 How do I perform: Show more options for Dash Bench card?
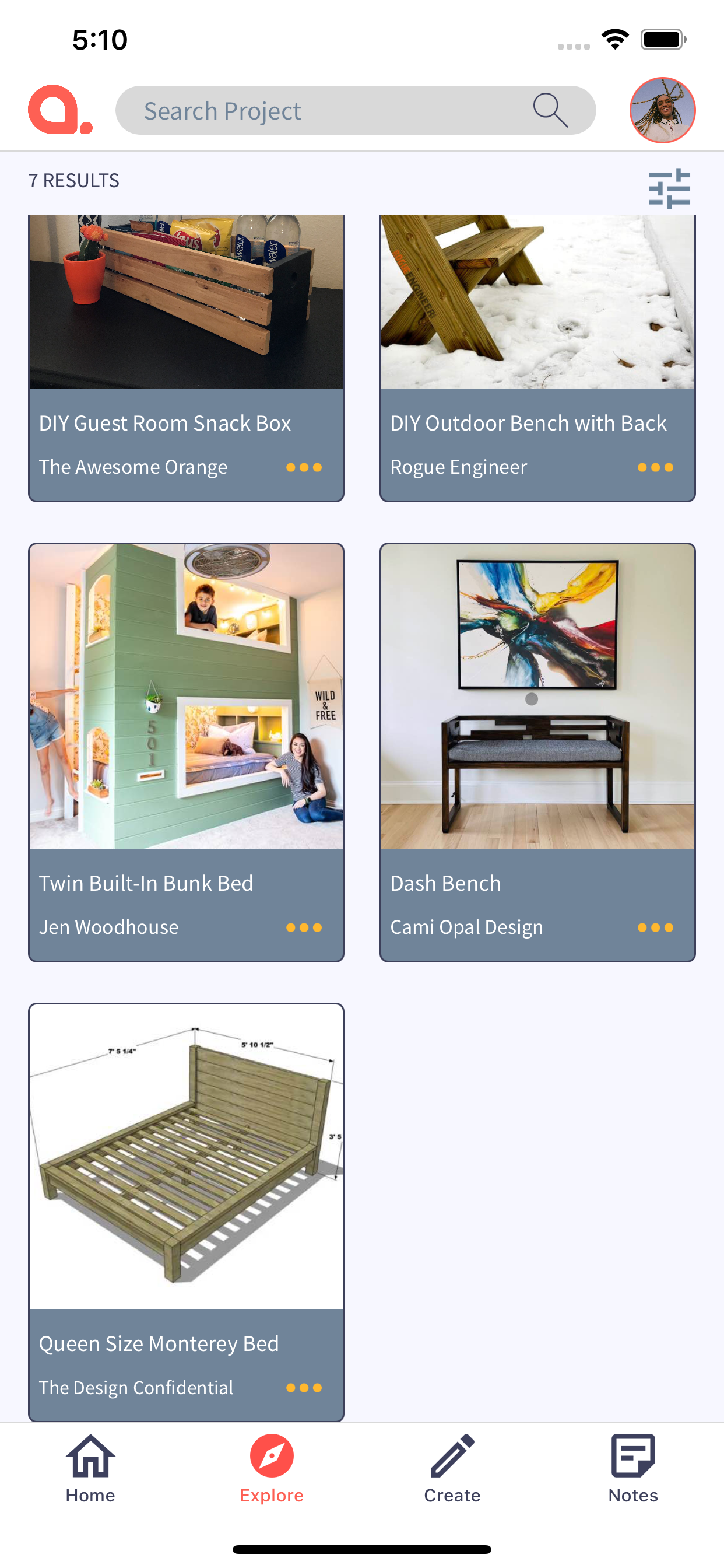(x=655, y=928)
